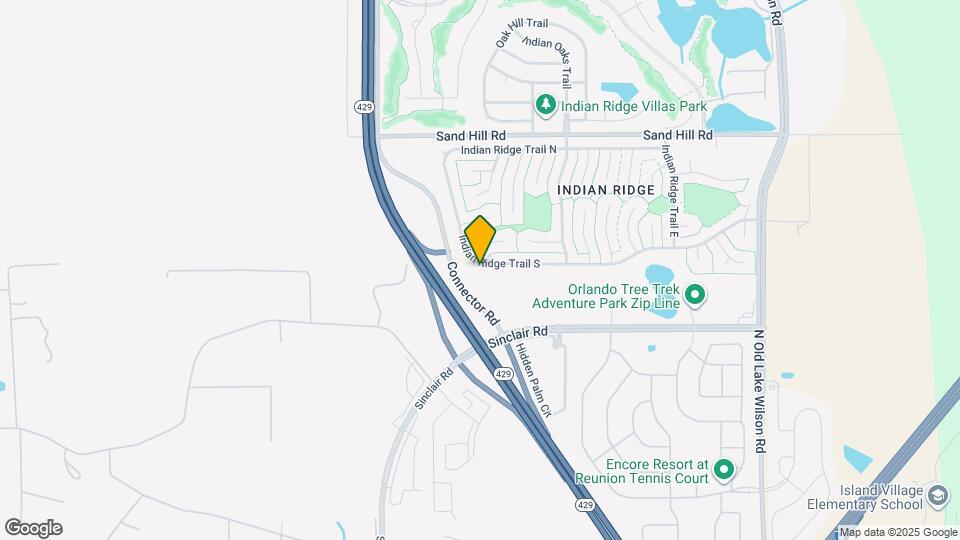Image resolution: width=960 pixels, height=540 pixels.
Task: Open the Encore Resort at Reunion Tennis Court pin
Action: (x=724, y=469)
